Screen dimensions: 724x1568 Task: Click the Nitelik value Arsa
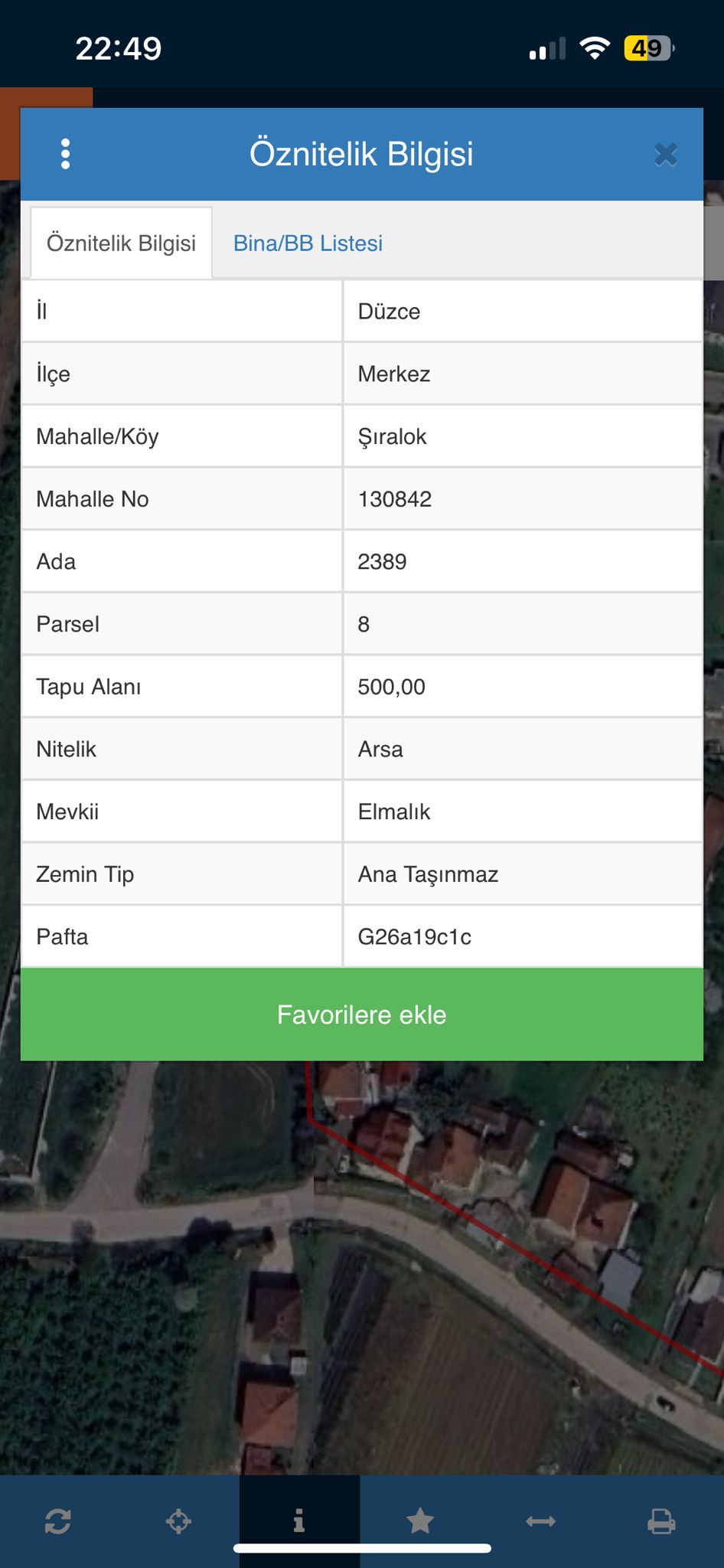click(x=380, y=750)
